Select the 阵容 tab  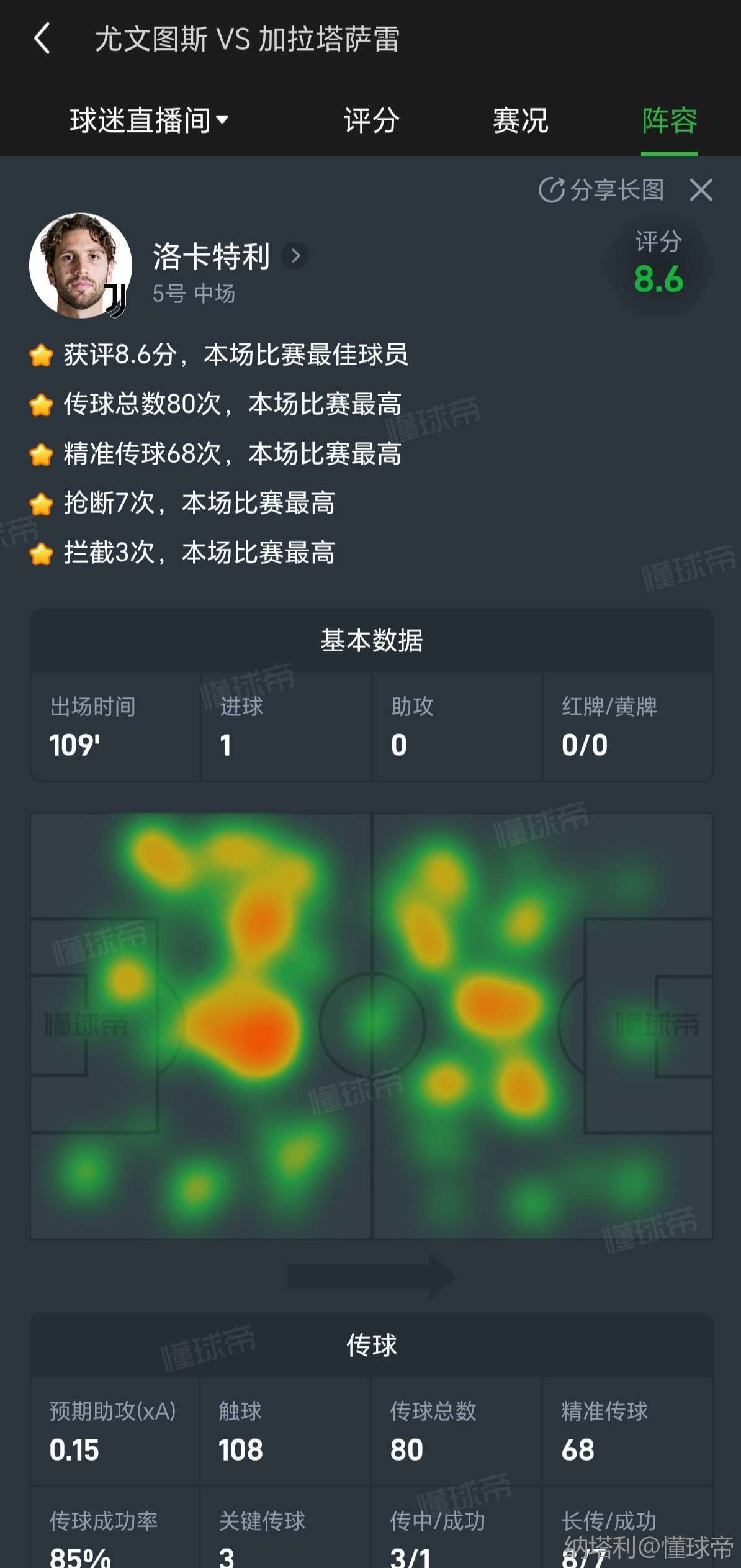click(669, 120)
